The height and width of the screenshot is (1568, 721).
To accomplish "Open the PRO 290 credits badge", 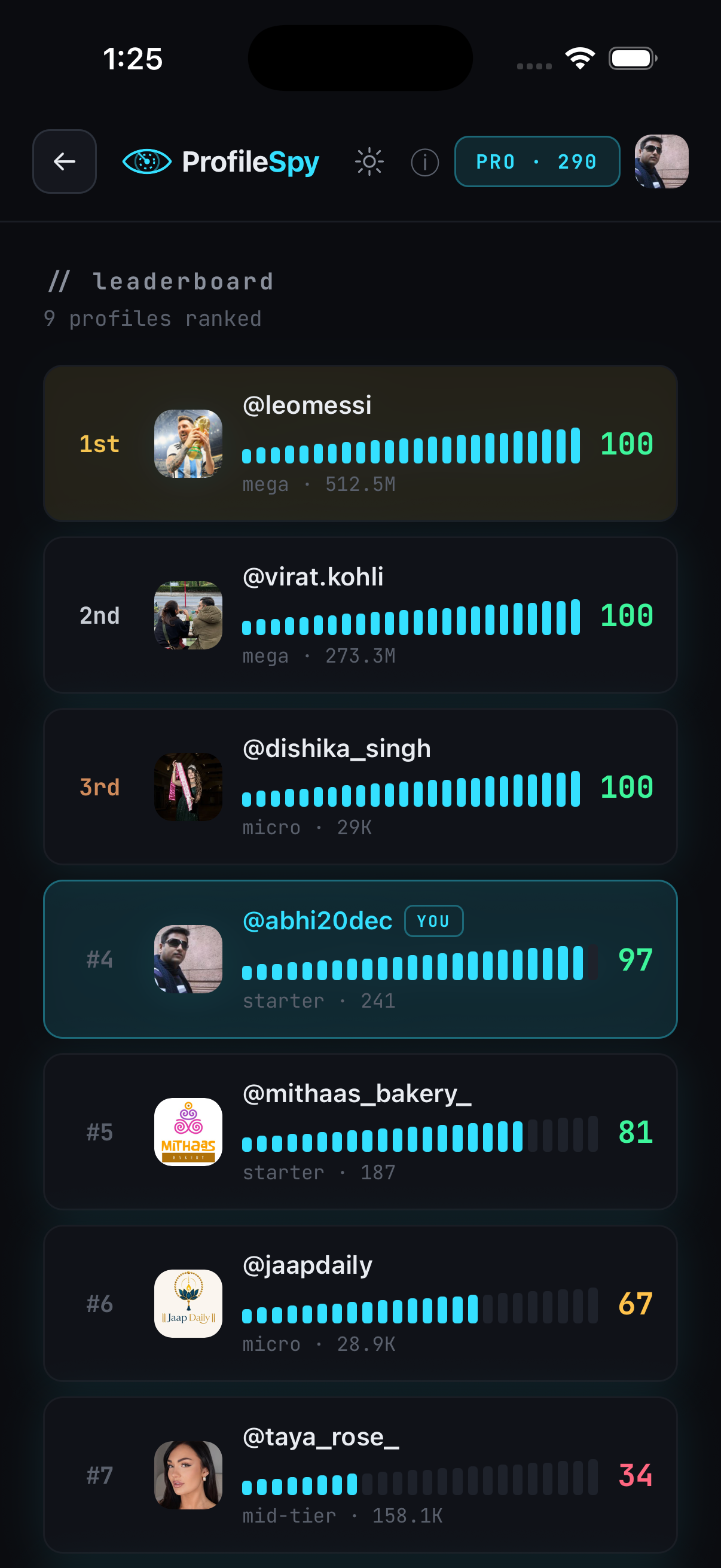I will (537, 161).
